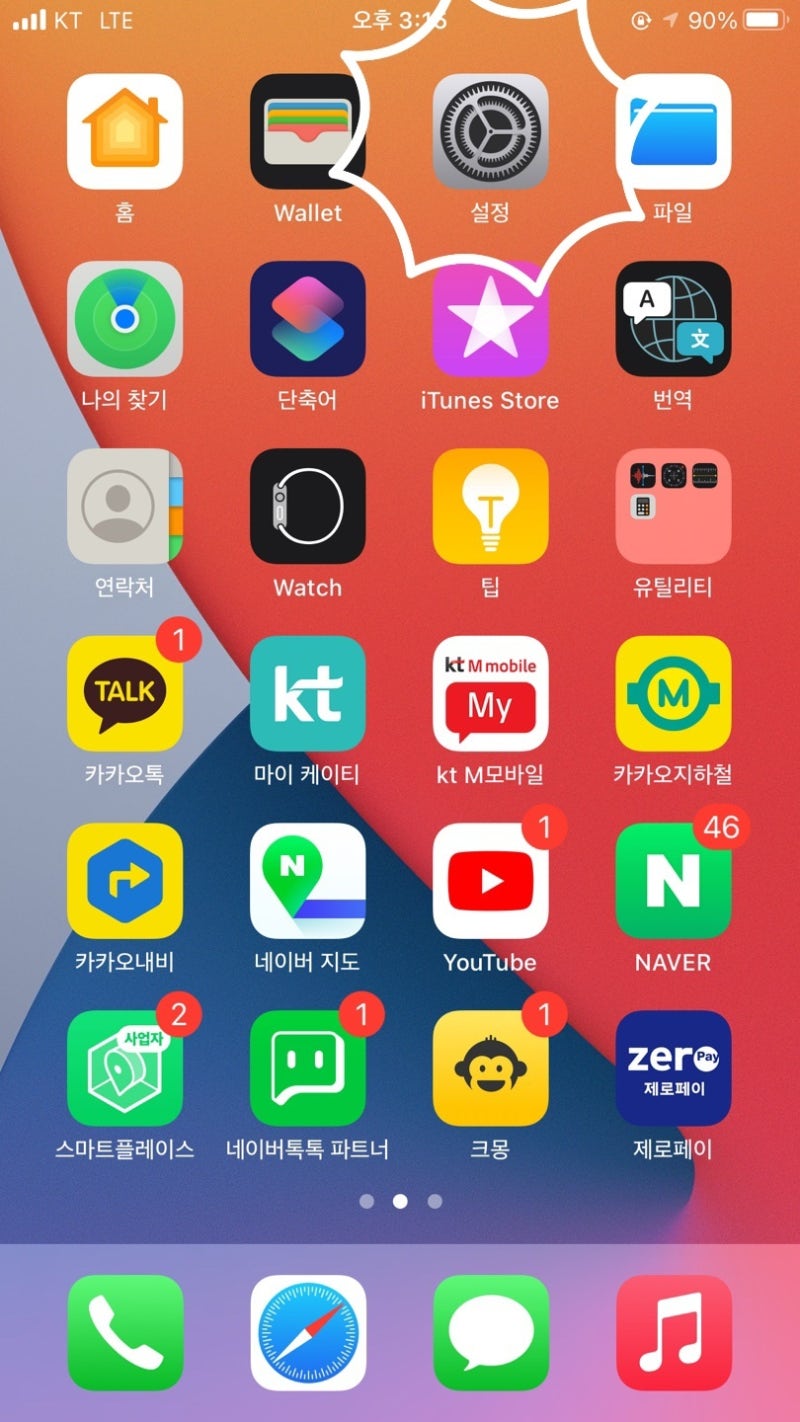Screen dimensions: 800x1422
Task: Open the 홈 (Home) app
Action: (x=125, y=132)
